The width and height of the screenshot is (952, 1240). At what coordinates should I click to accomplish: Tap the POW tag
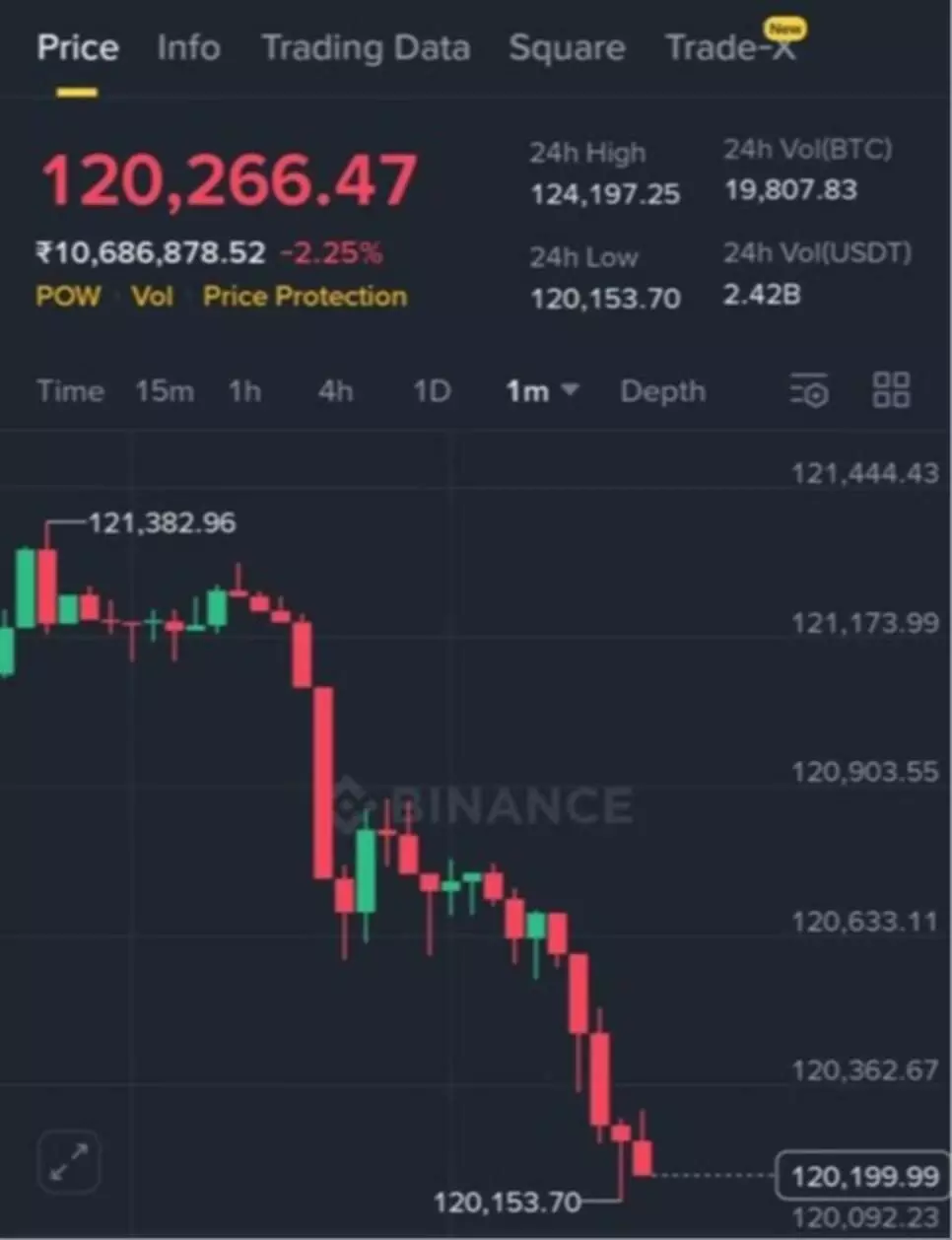pyautogui.click(x=68, y=296)
